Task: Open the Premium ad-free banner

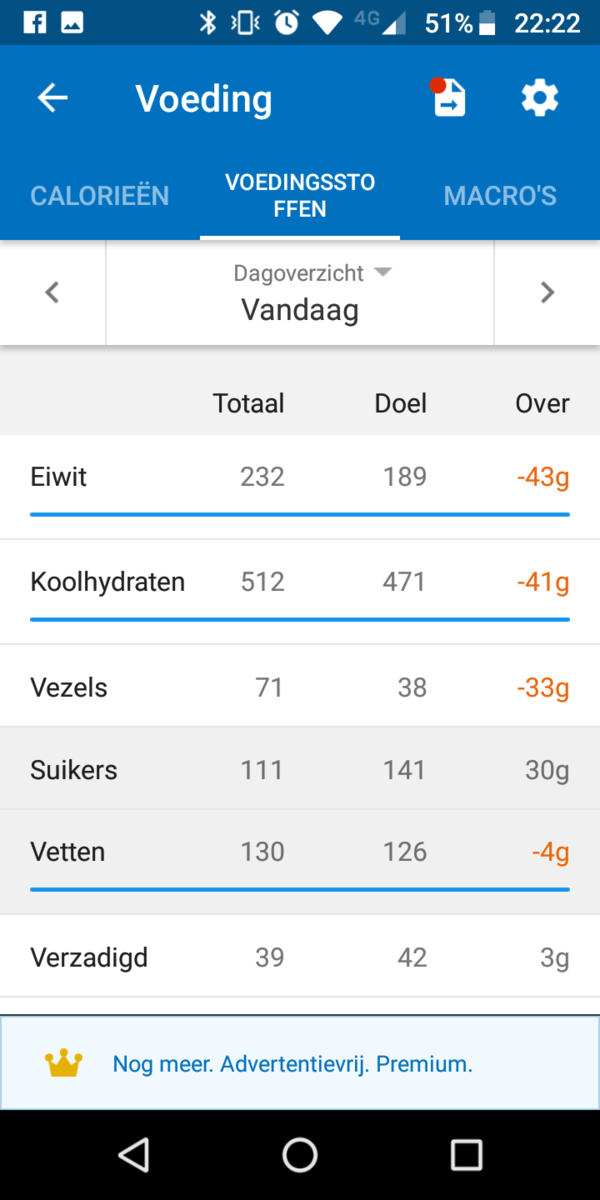Action: click(x=300, y=1064)
